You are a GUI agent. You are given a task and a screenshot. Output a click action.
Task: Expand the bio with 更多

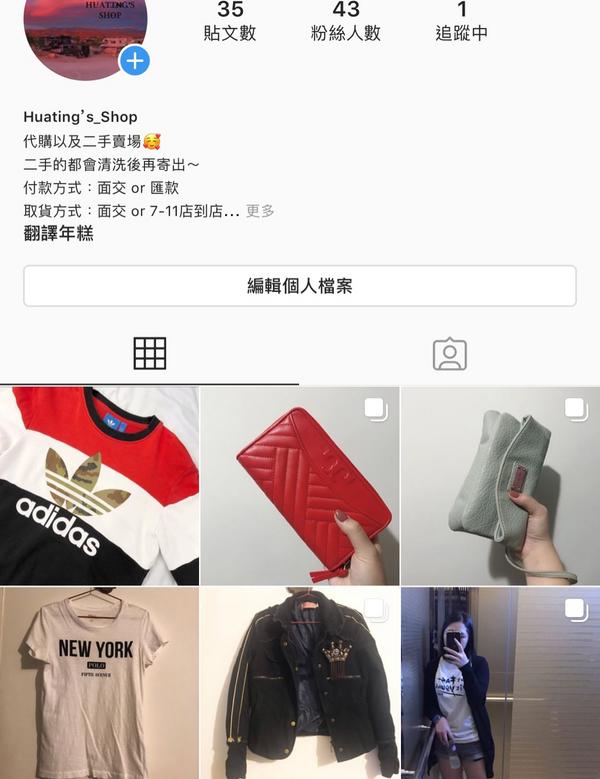coord(260,211)
